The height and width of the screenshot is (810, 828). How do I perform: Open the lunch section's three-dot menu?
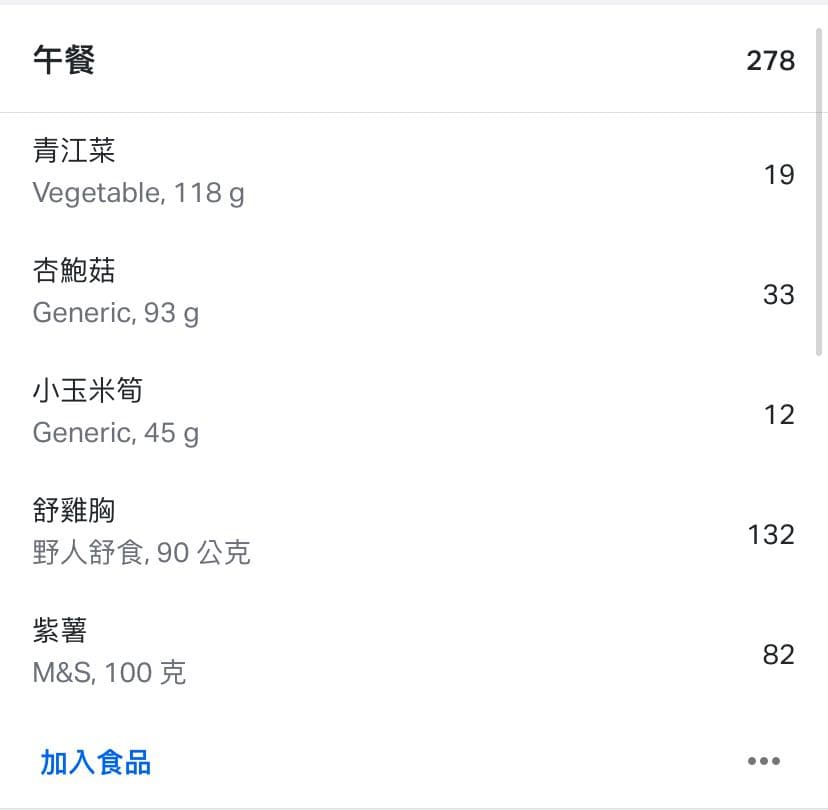coord(763,762)
